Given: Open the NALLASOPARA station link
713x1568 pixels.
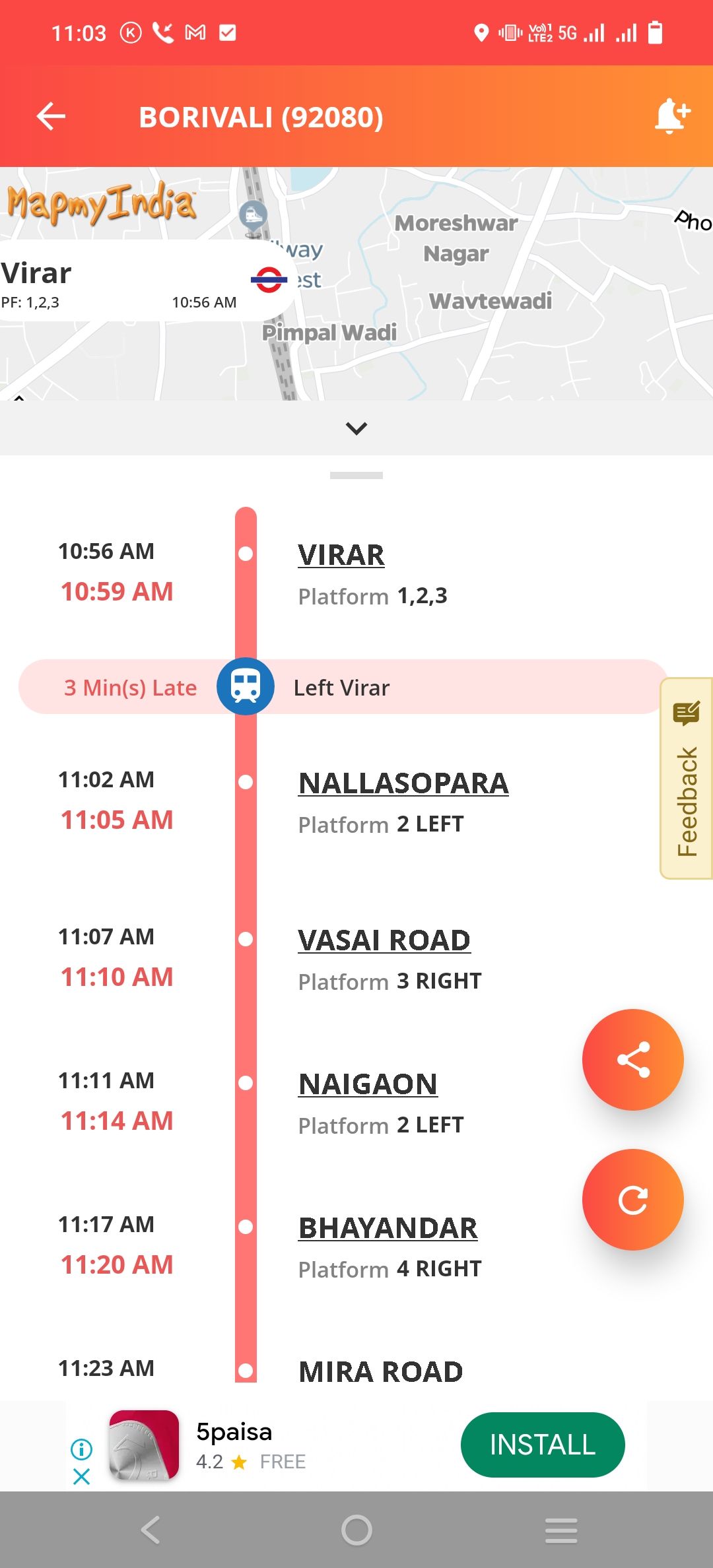Looking at the screenshot, I should pos(403,783).
